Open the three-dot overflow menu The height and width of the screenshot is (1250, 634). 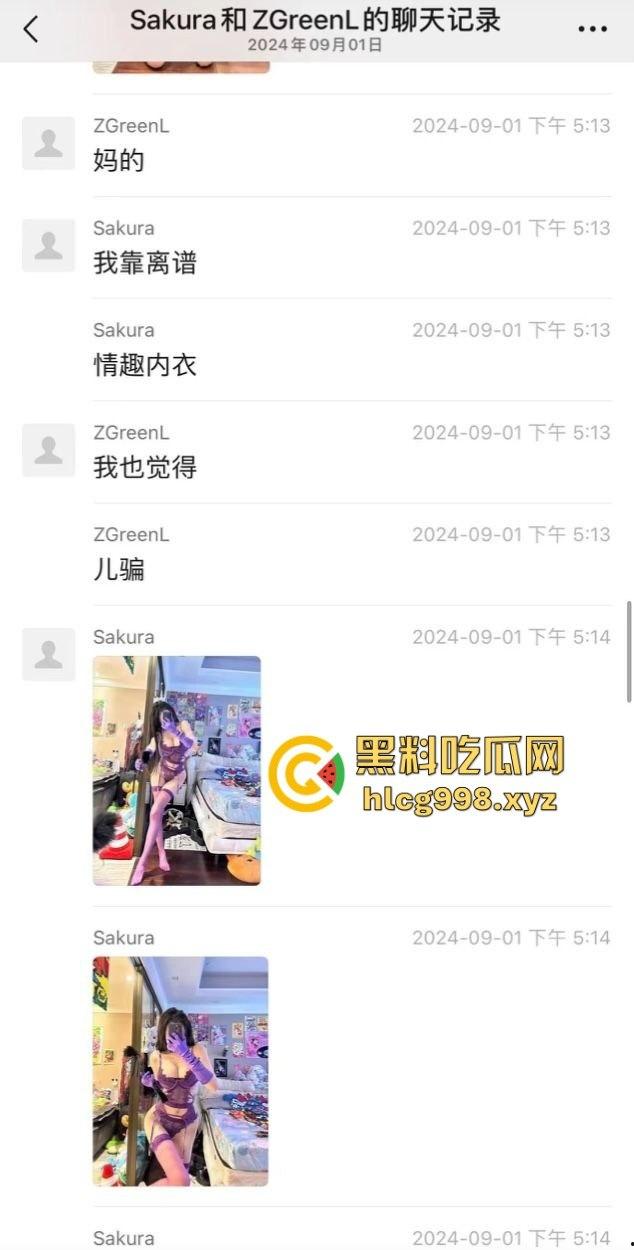coord(592,29)
